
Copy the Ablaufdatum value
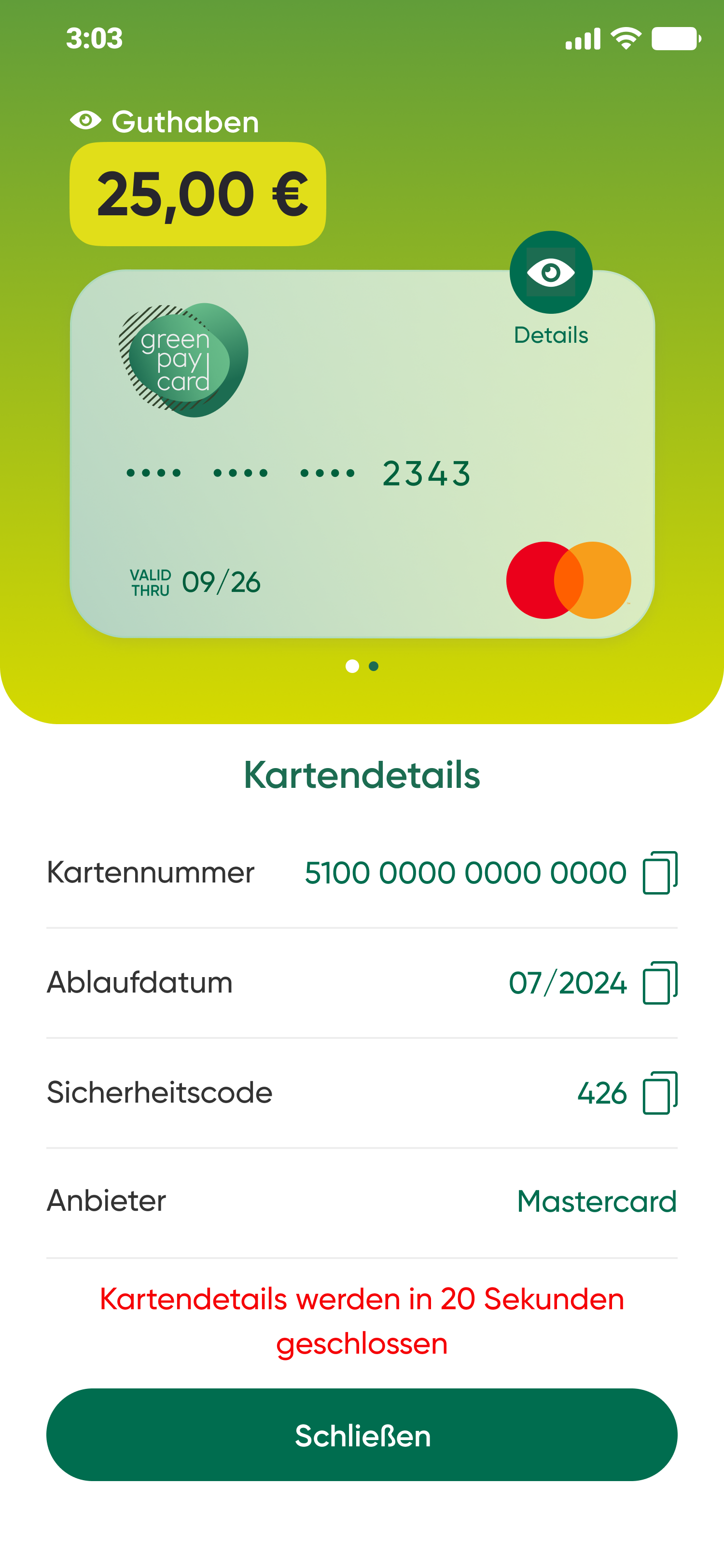point(660,983)
